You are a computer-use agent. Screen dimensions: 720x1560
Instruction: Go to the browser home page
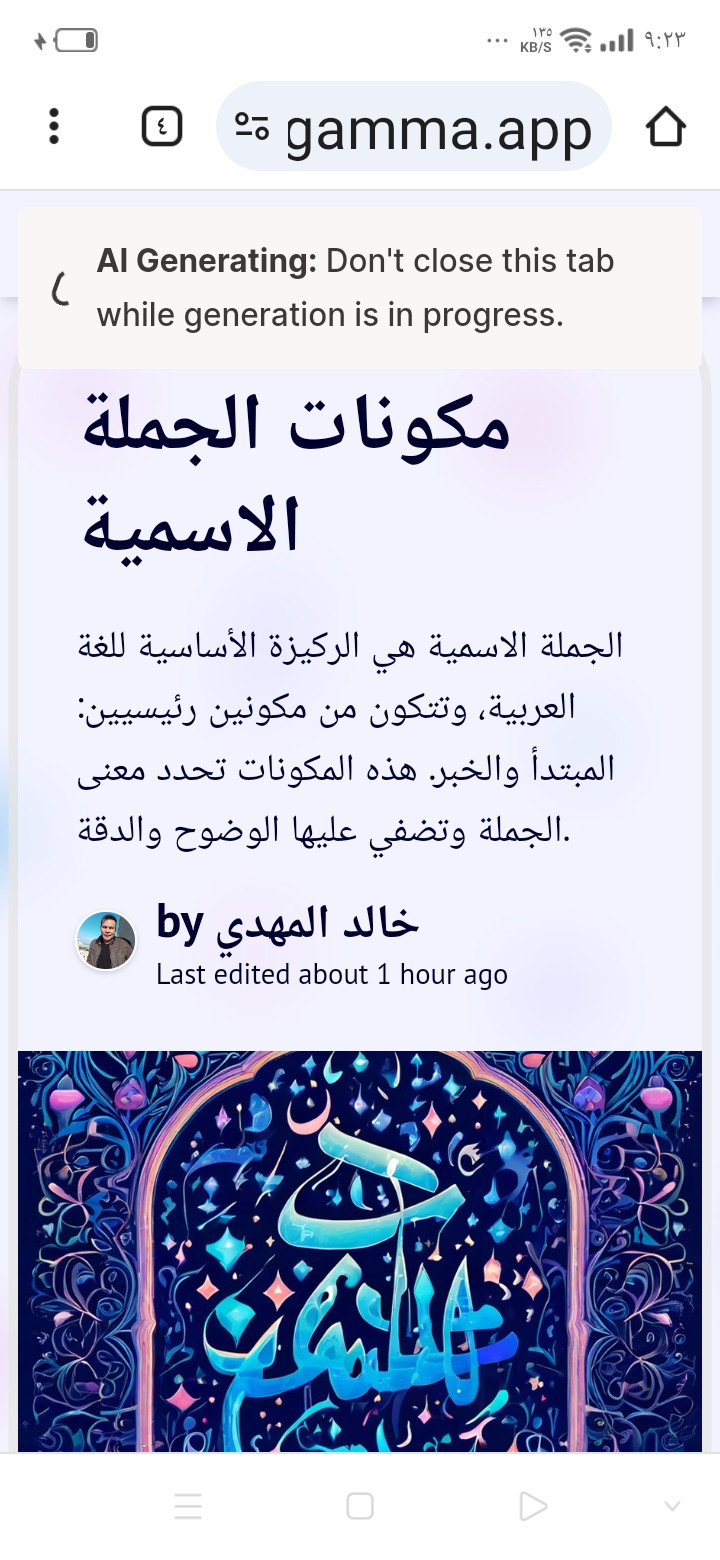tap(665, 127)
